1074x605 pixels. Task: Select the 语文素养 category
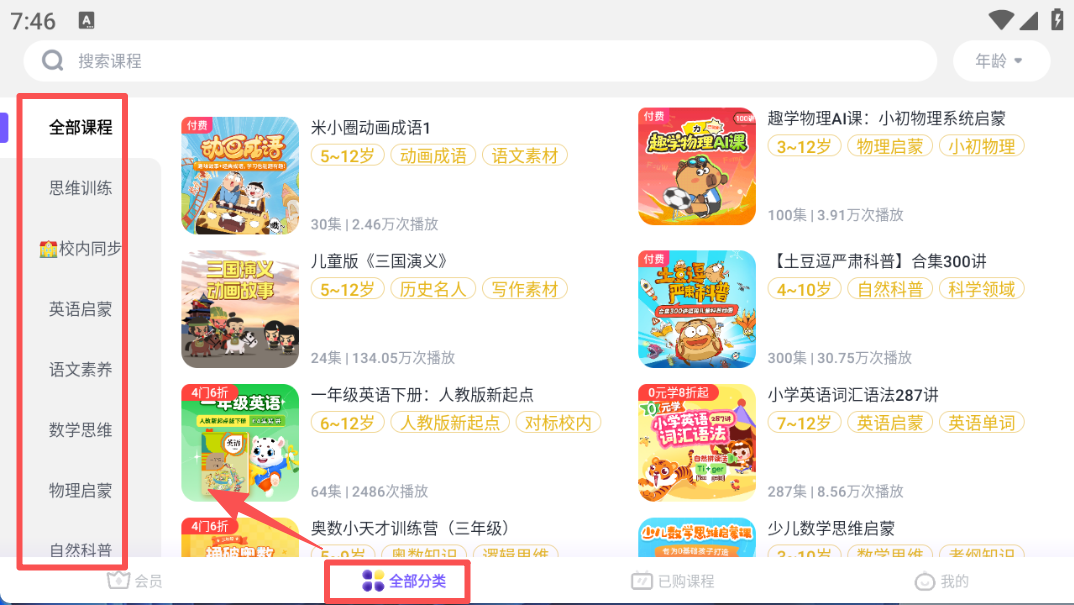[81, 370]
